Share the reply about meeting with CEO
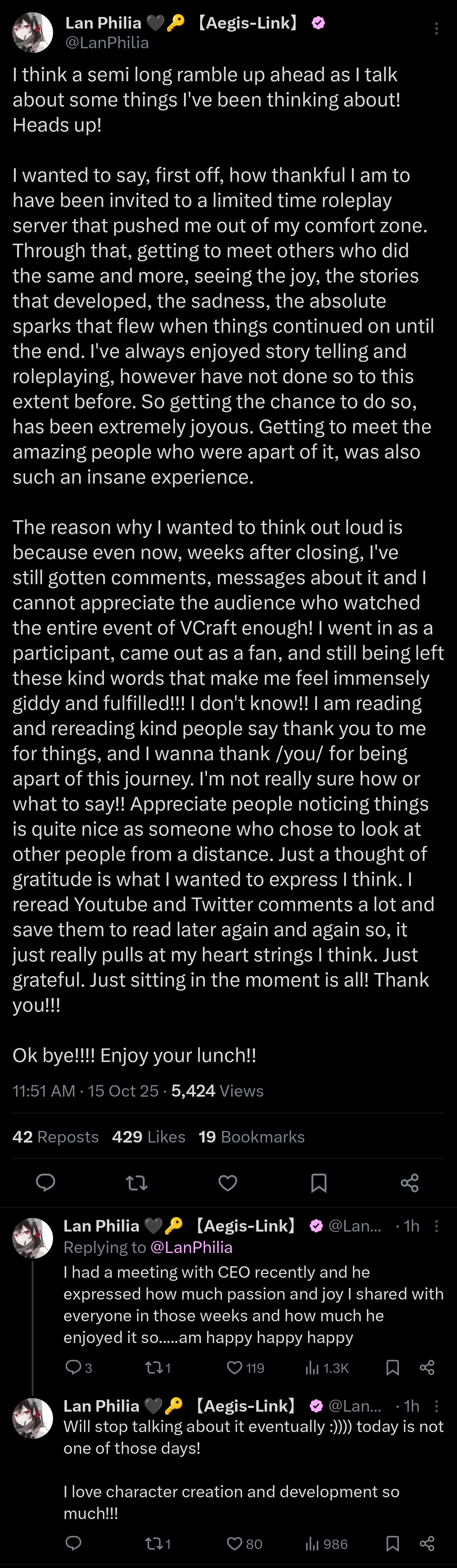The width and height of the screenshot is (457, 1568). tap(427, 1368)
